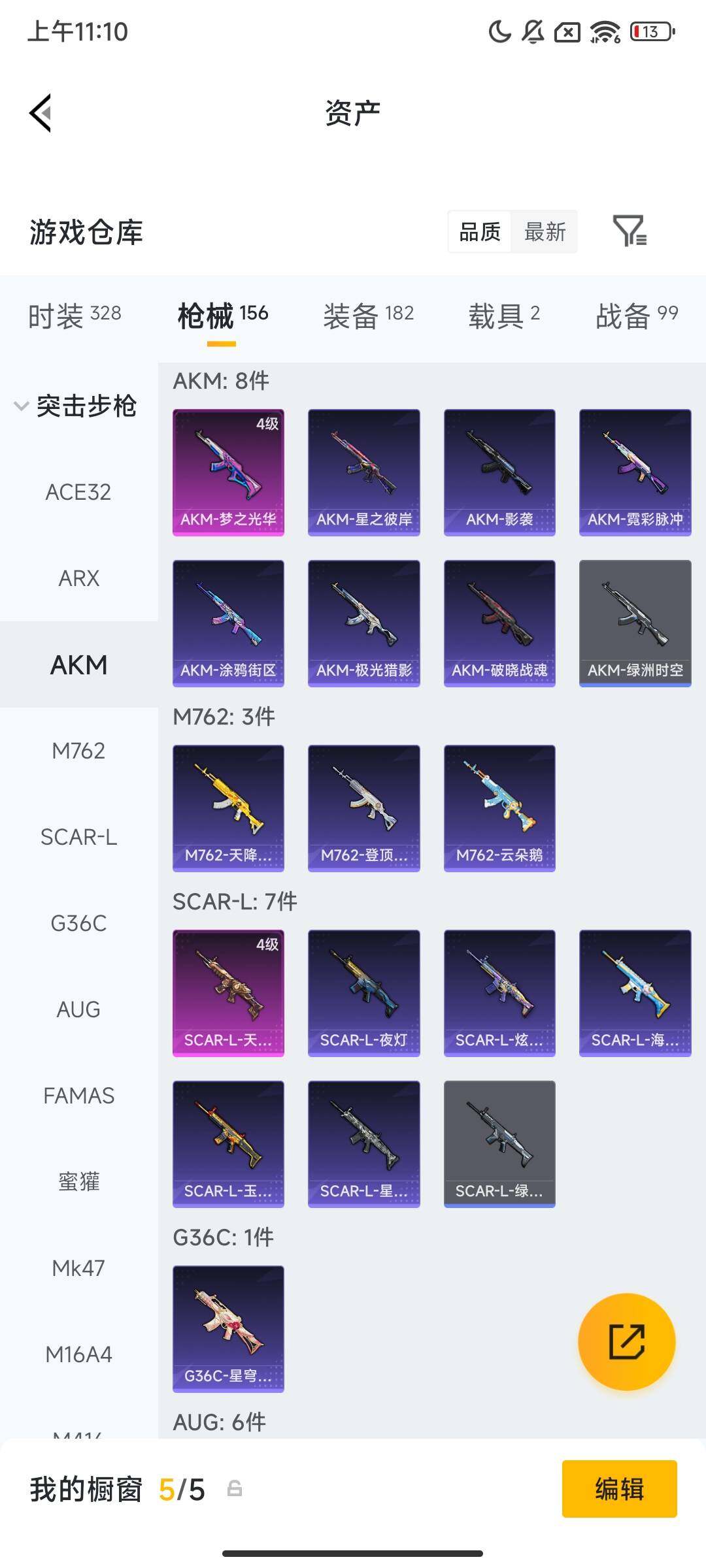This screenshot has width=706, height=1568.
Task: Select Mk47 in the sidebar
Action: click(78, 1268)
